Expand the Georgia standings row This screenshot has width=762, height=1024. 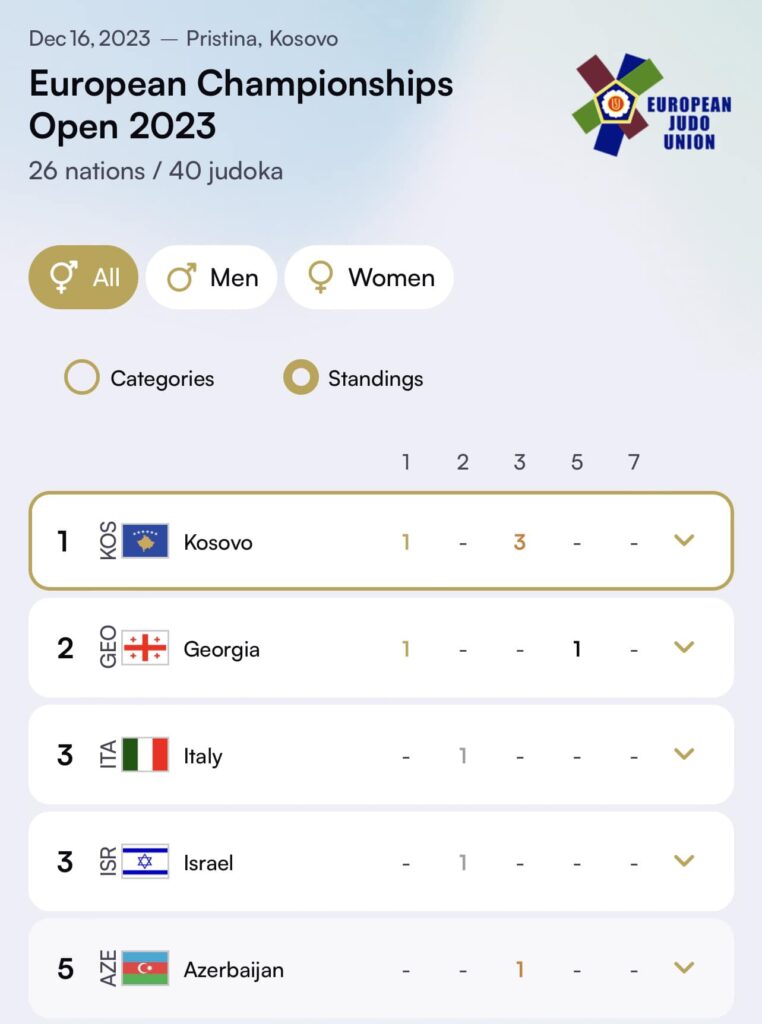(684, 648)
